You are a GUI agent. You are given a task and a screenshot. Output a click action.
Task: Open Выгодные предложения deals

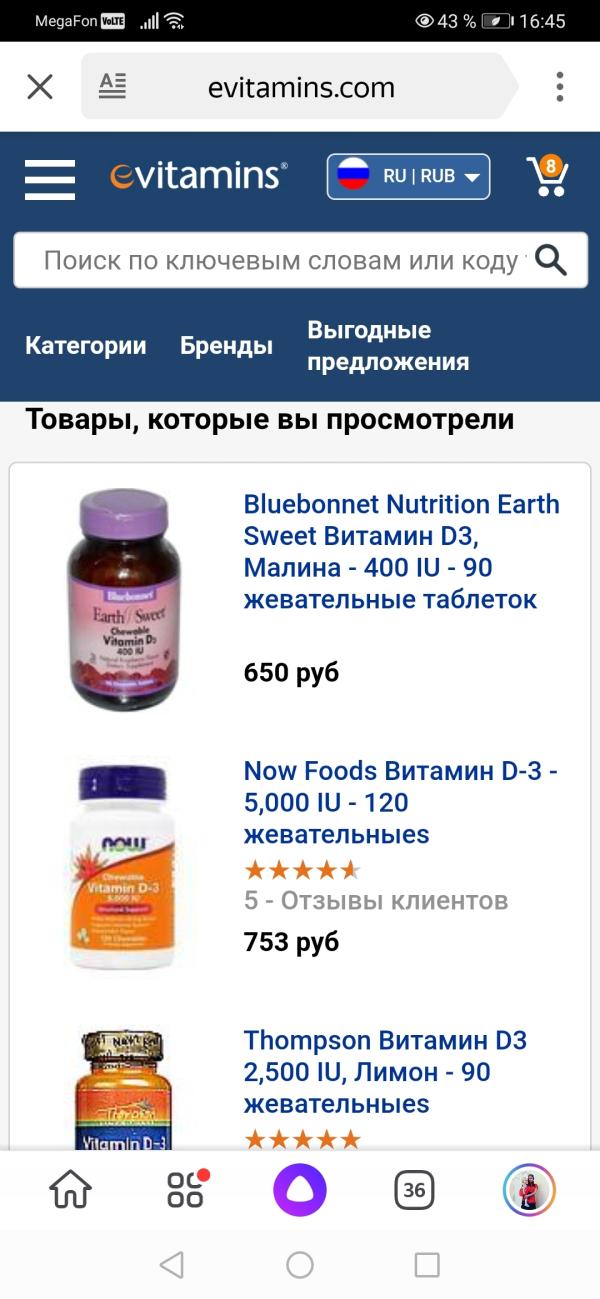[388, 346]
